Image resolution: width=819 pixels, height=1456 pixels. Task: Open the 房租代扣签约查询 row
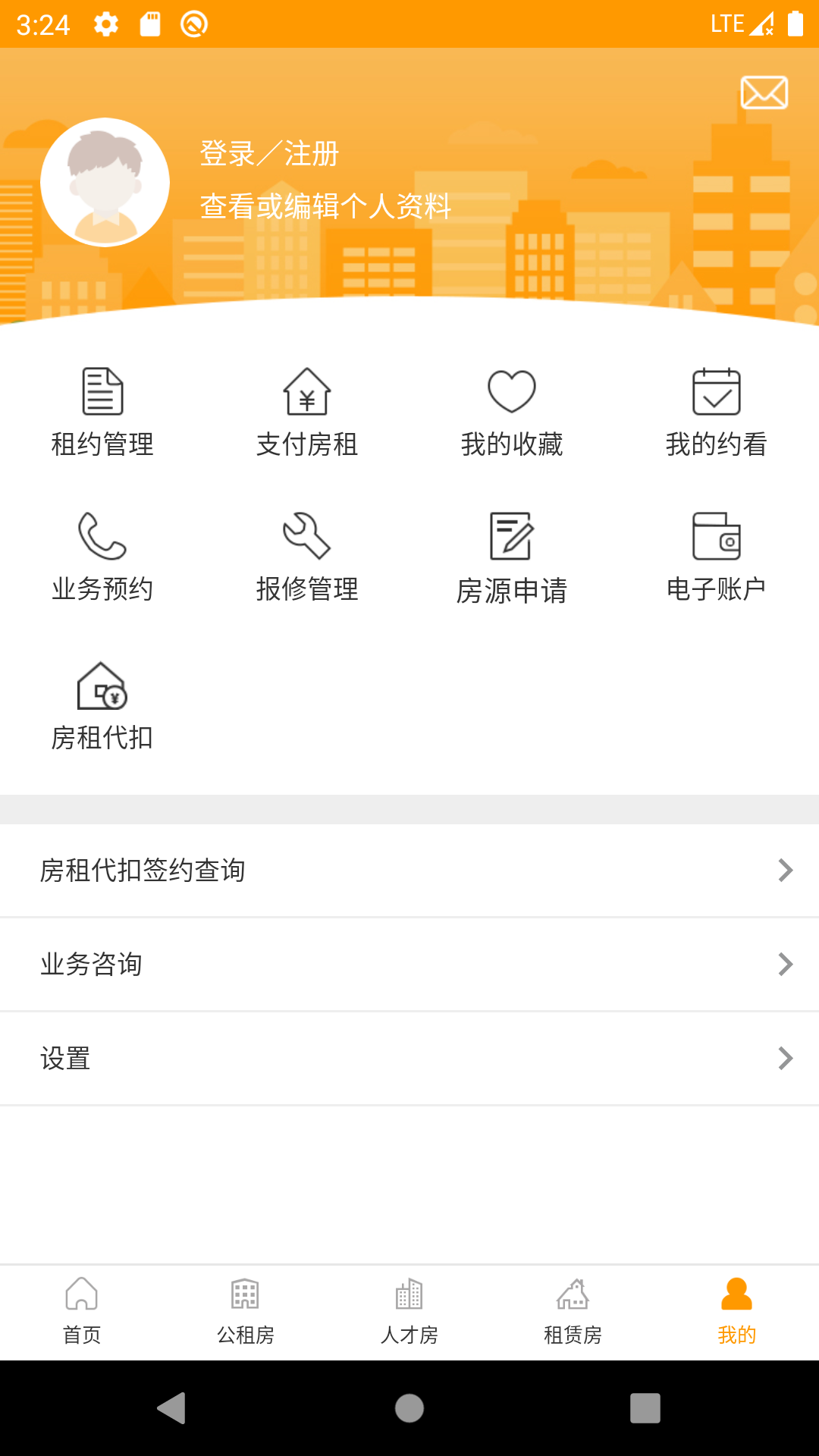tap(409, 871)
